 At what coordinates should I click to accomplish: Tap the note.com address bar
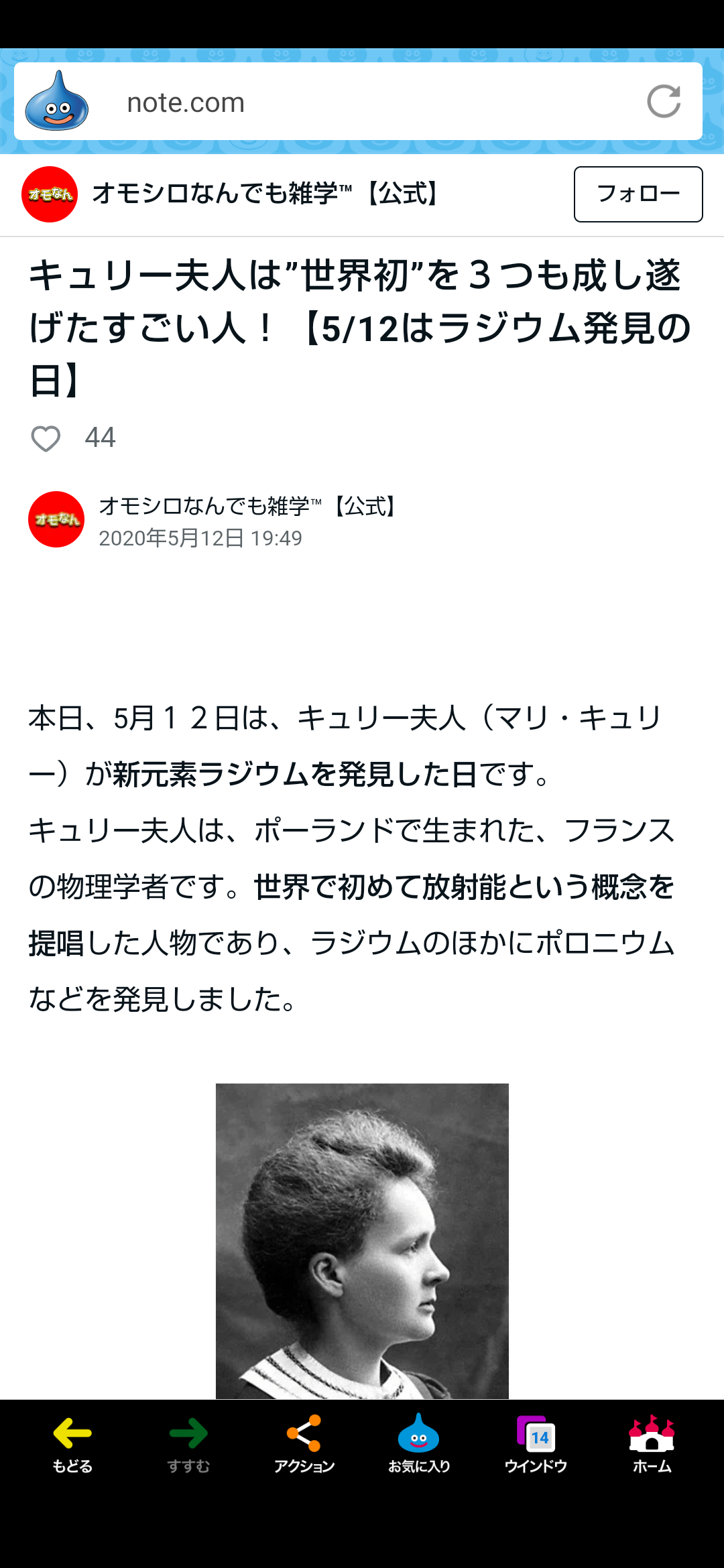coord(362,103)
